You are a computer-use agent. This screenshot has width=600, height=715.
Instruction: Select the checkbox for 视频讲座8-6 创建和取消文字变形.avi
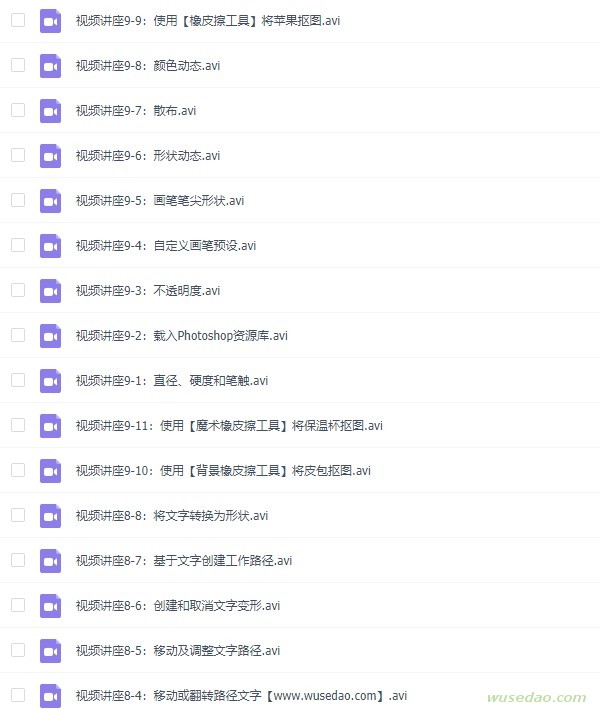[x=18, y=605]
